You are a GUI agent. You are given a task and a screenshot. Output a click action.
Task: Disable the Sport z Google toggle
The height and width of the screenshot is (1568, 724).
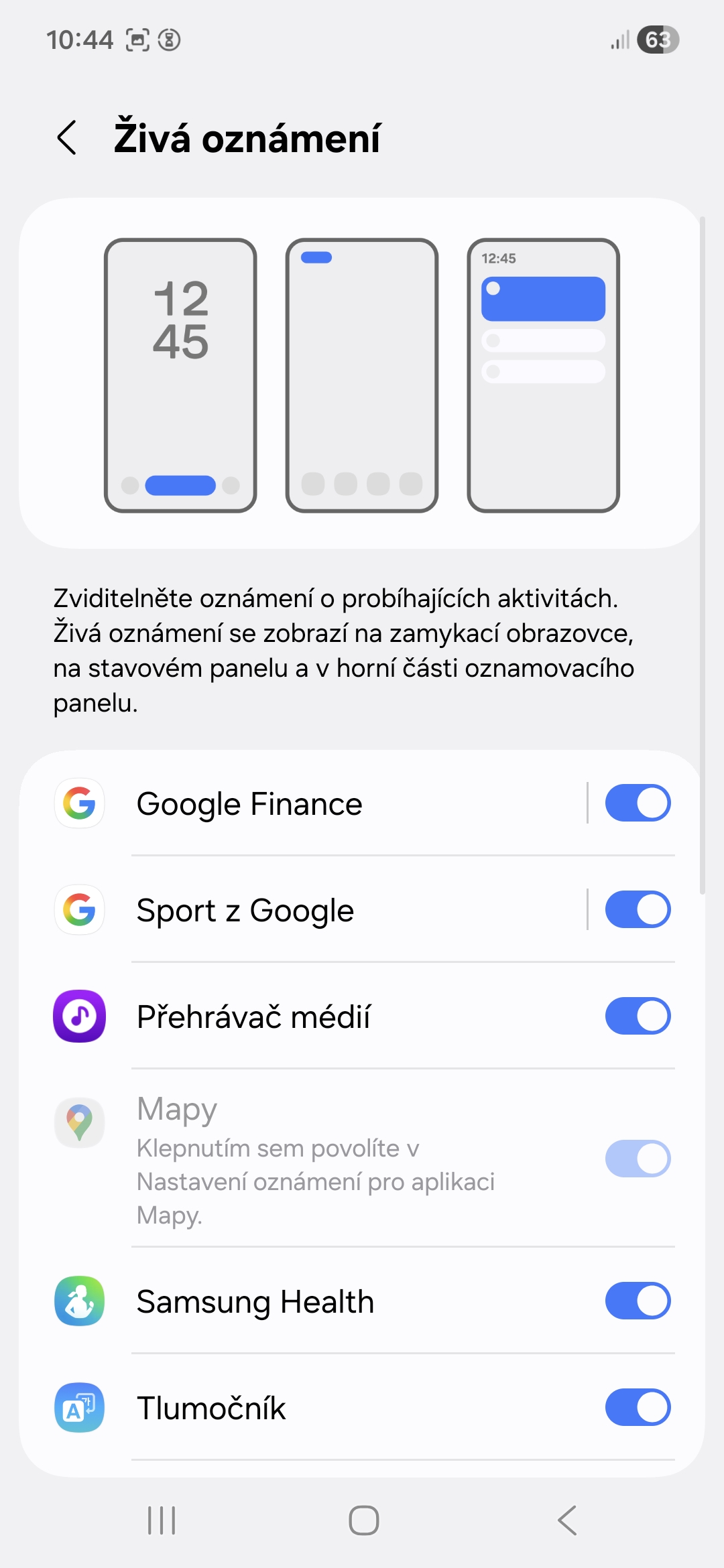(637, 910)
